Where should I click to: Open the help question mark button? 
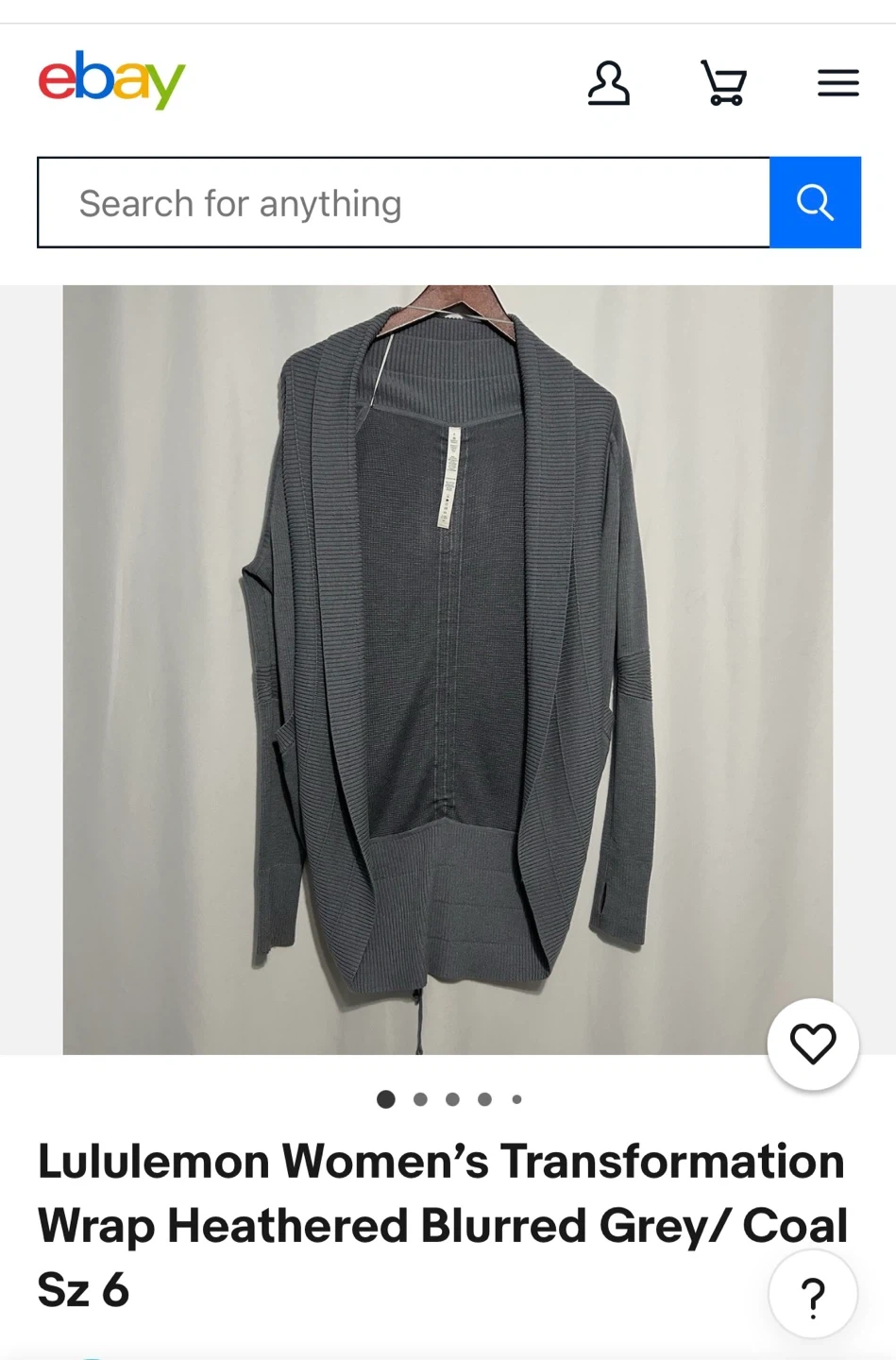coord(813,1295)
